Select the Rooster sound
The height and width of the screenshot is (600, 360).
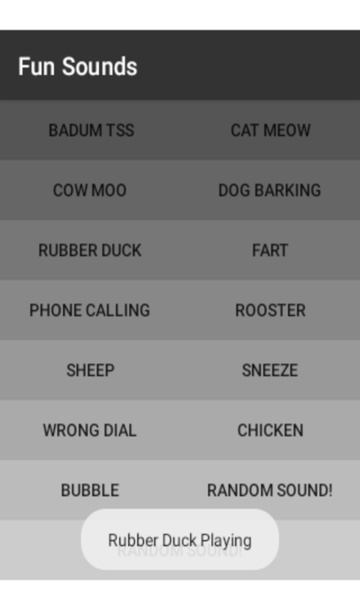tap(270, 310)
